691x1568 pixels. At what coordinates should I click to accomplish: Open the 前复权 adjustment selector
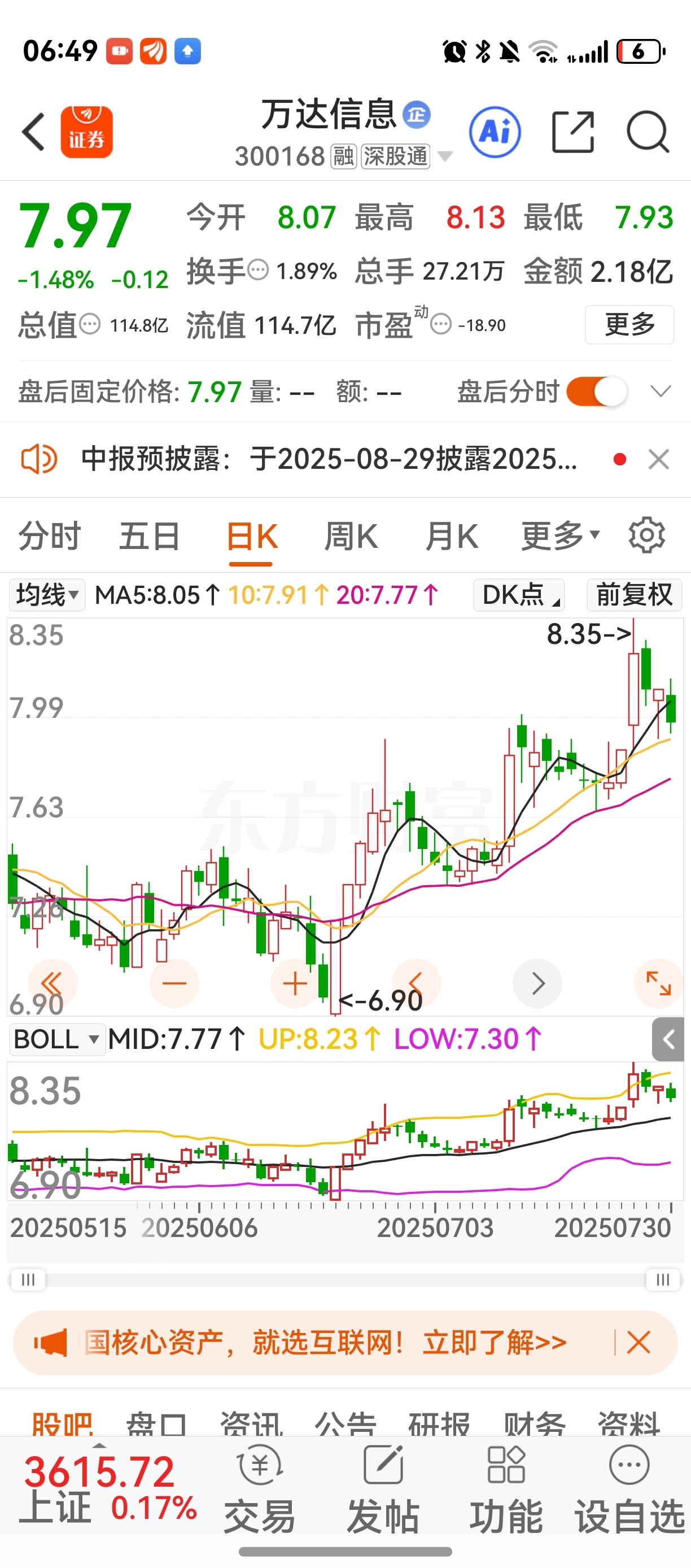coord(634,595)
